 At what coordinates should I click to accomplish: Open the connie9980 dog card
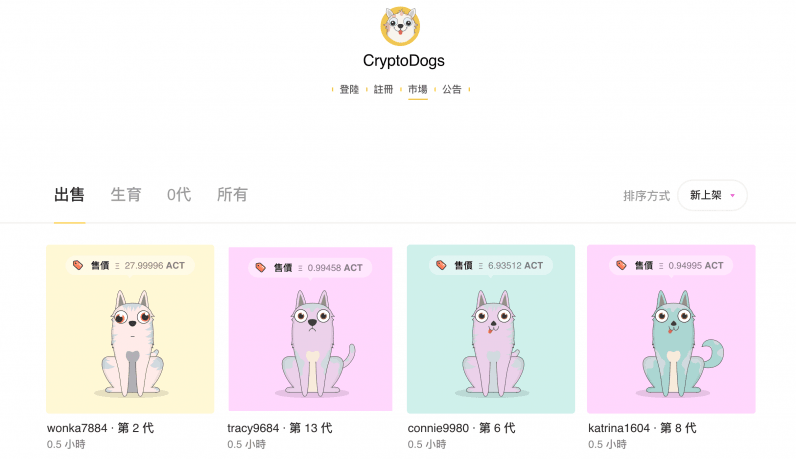[490, 330]
